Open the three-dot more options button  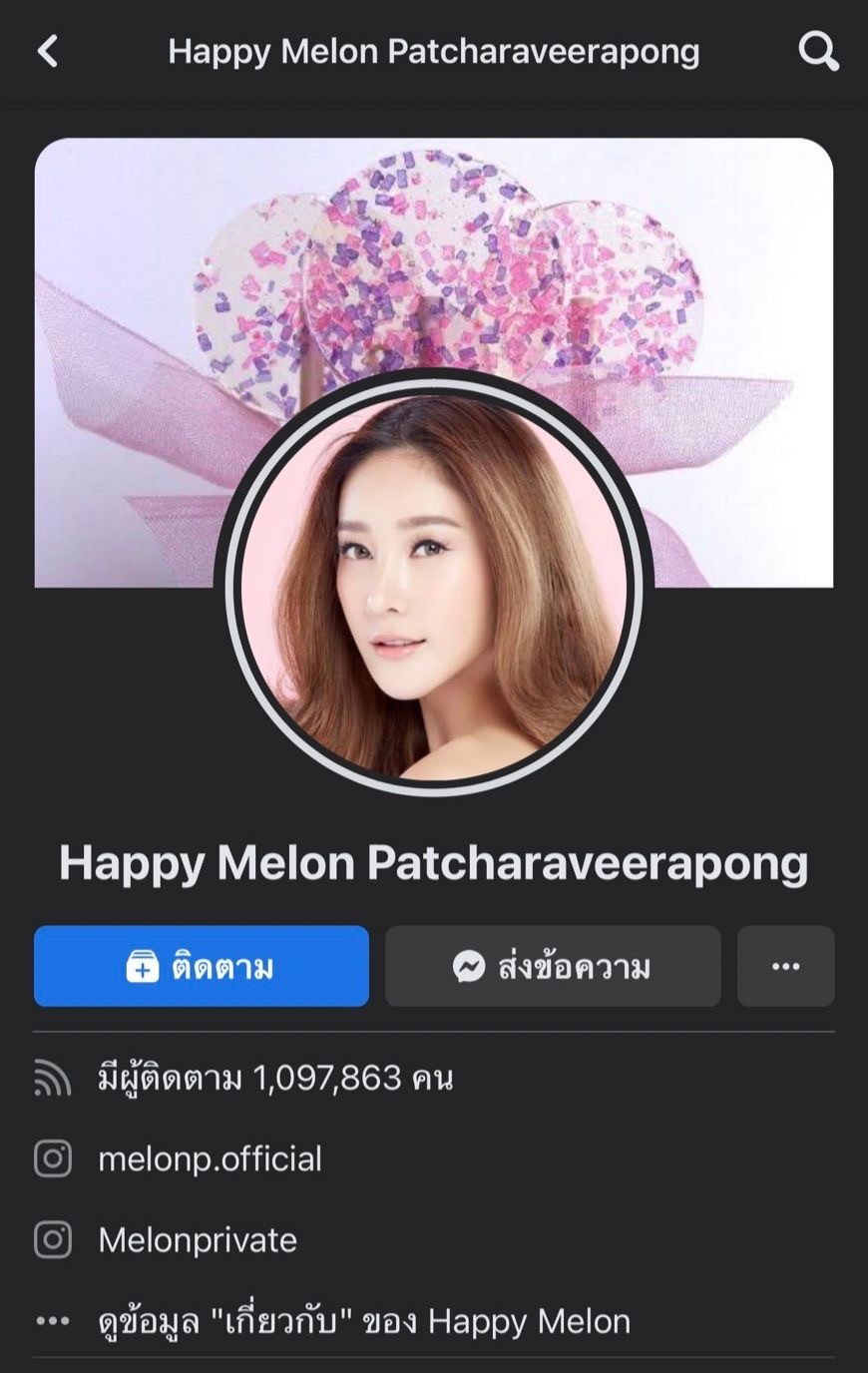pyautogui.click(x=785, y=966)
